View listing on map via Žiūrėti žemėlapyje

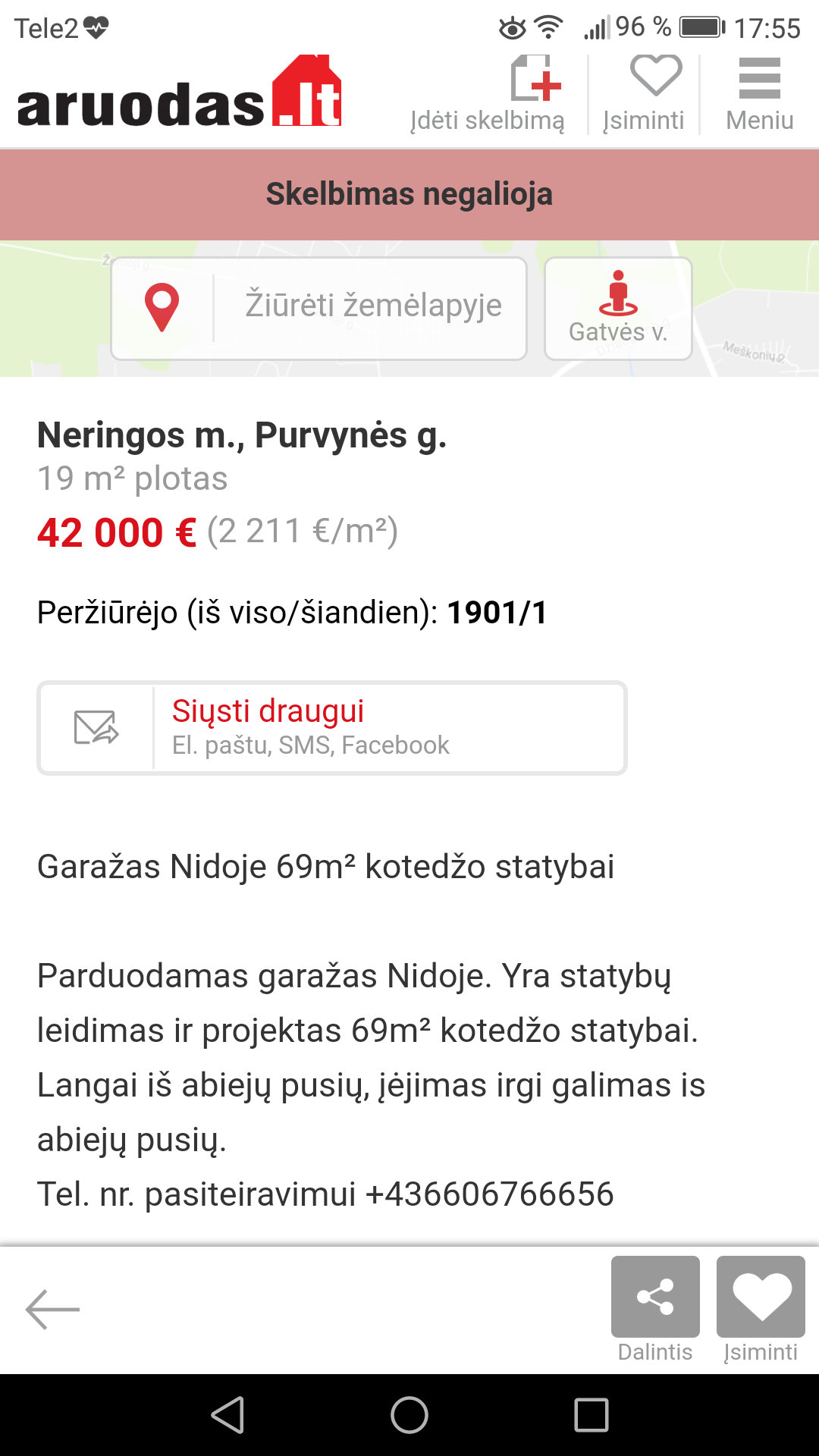[319, 308]
